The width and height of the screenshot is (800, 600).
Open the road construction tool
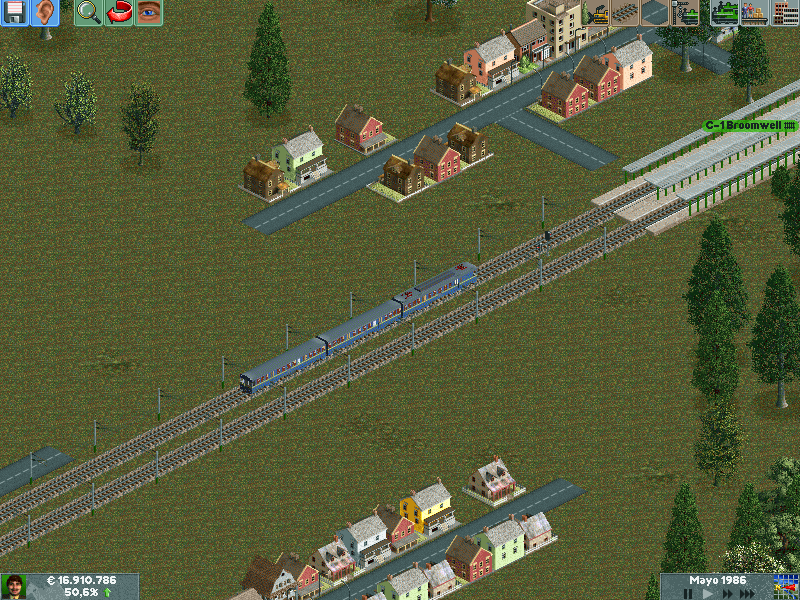[x=655, y=13]
